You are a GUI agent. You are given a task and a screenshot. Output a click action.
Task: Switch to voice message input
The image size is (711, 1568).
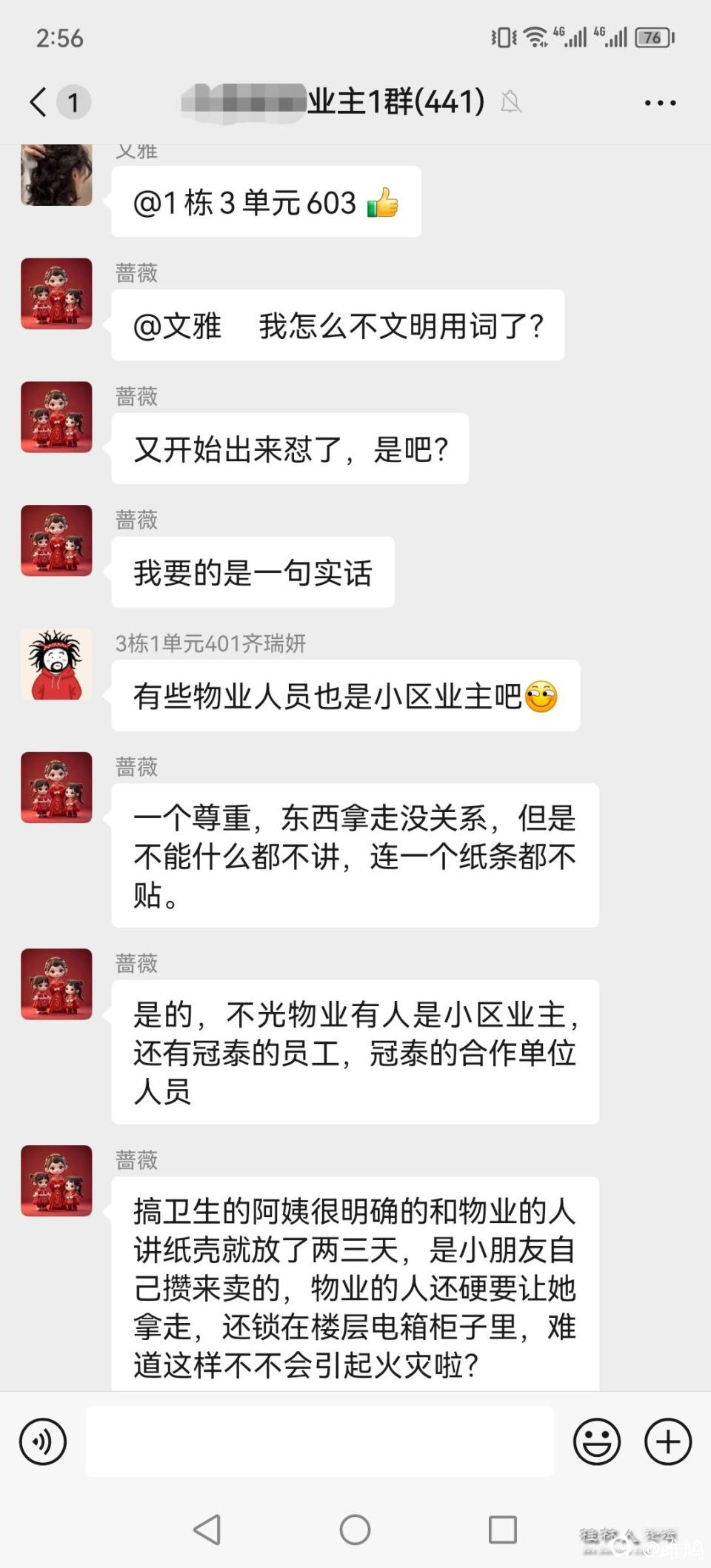(x=43, y=1441)
